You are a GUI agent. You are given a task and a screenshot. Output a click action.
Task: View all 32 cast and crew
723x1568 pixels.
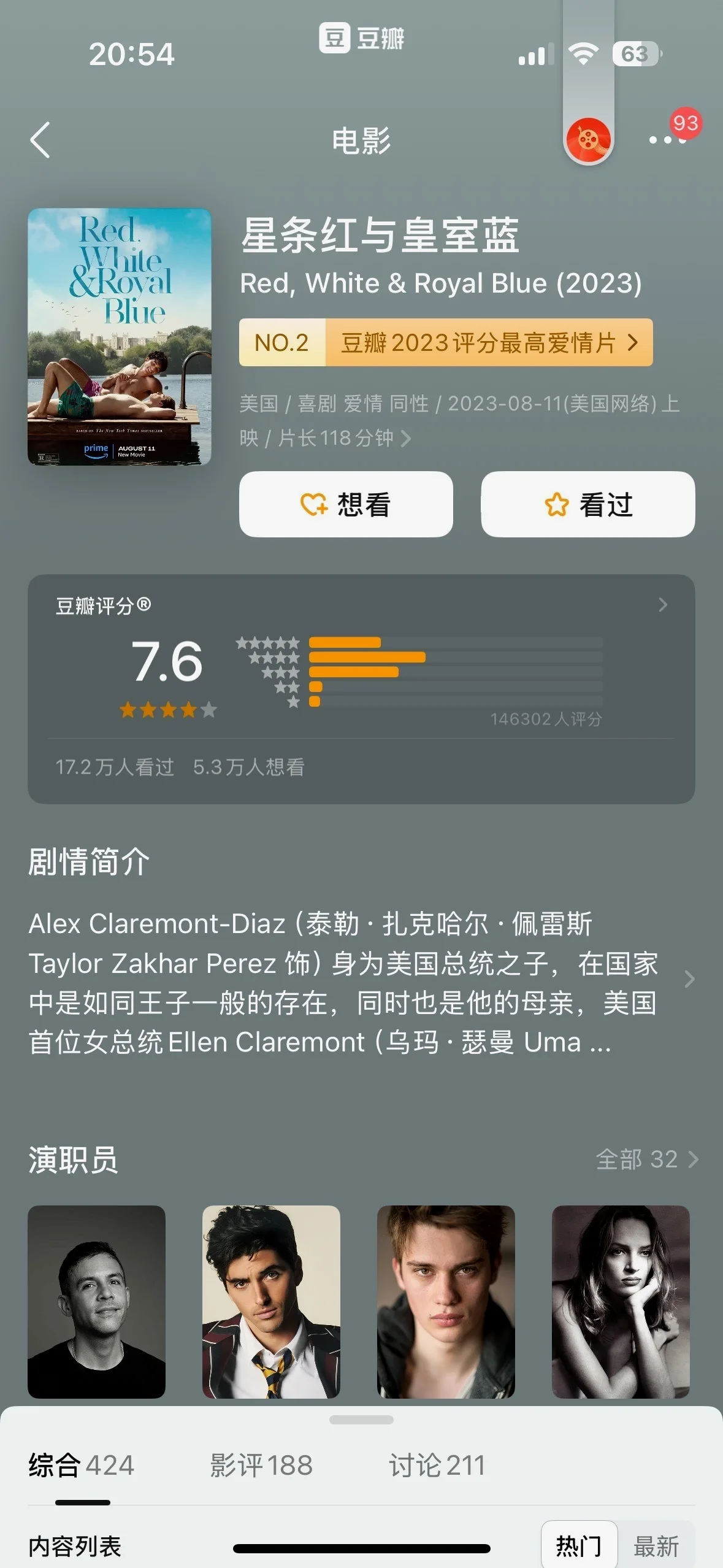pos(647,1159)
